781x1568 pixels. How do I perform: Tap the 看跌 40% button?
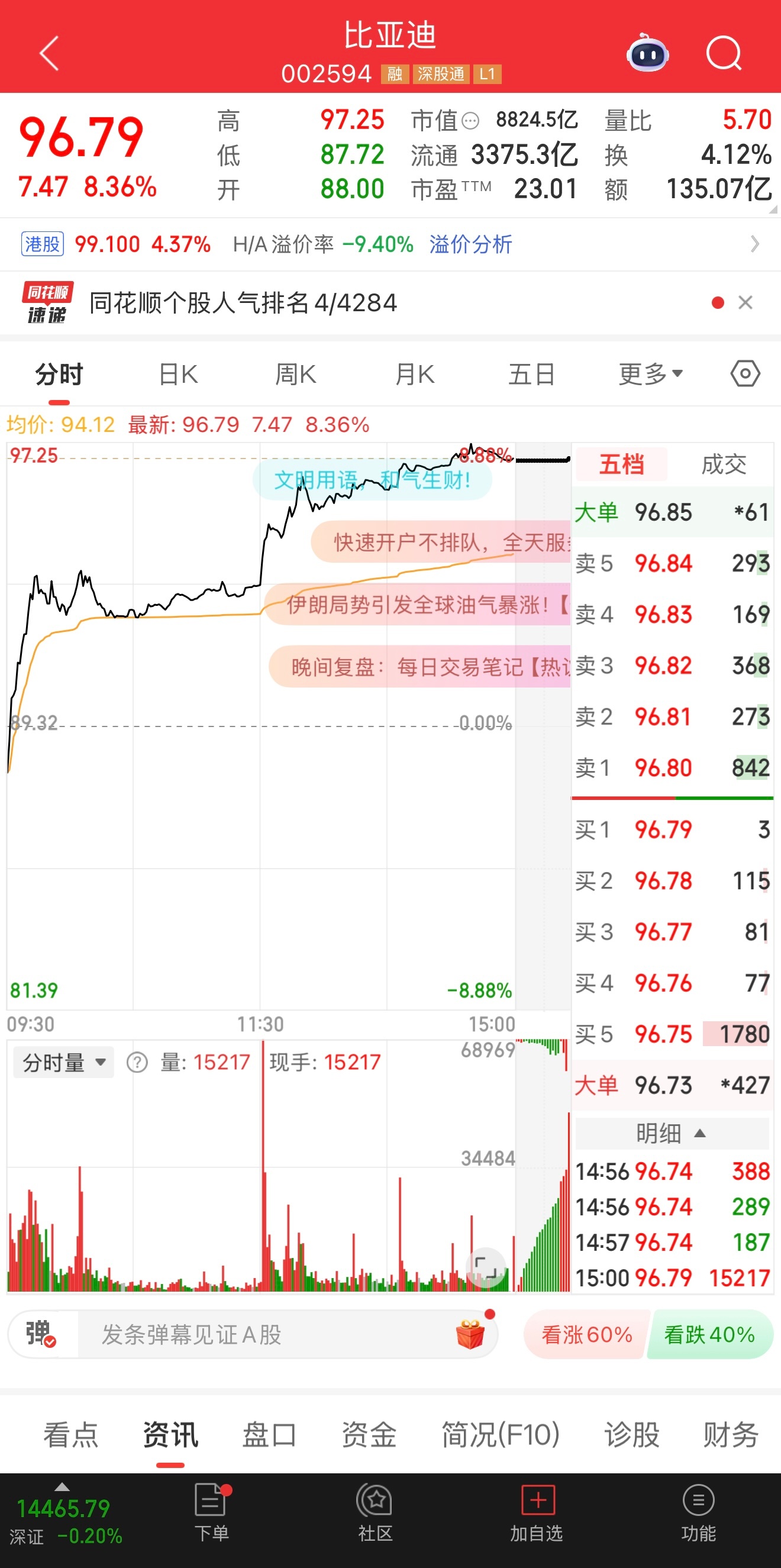[x=710, y=1334]
